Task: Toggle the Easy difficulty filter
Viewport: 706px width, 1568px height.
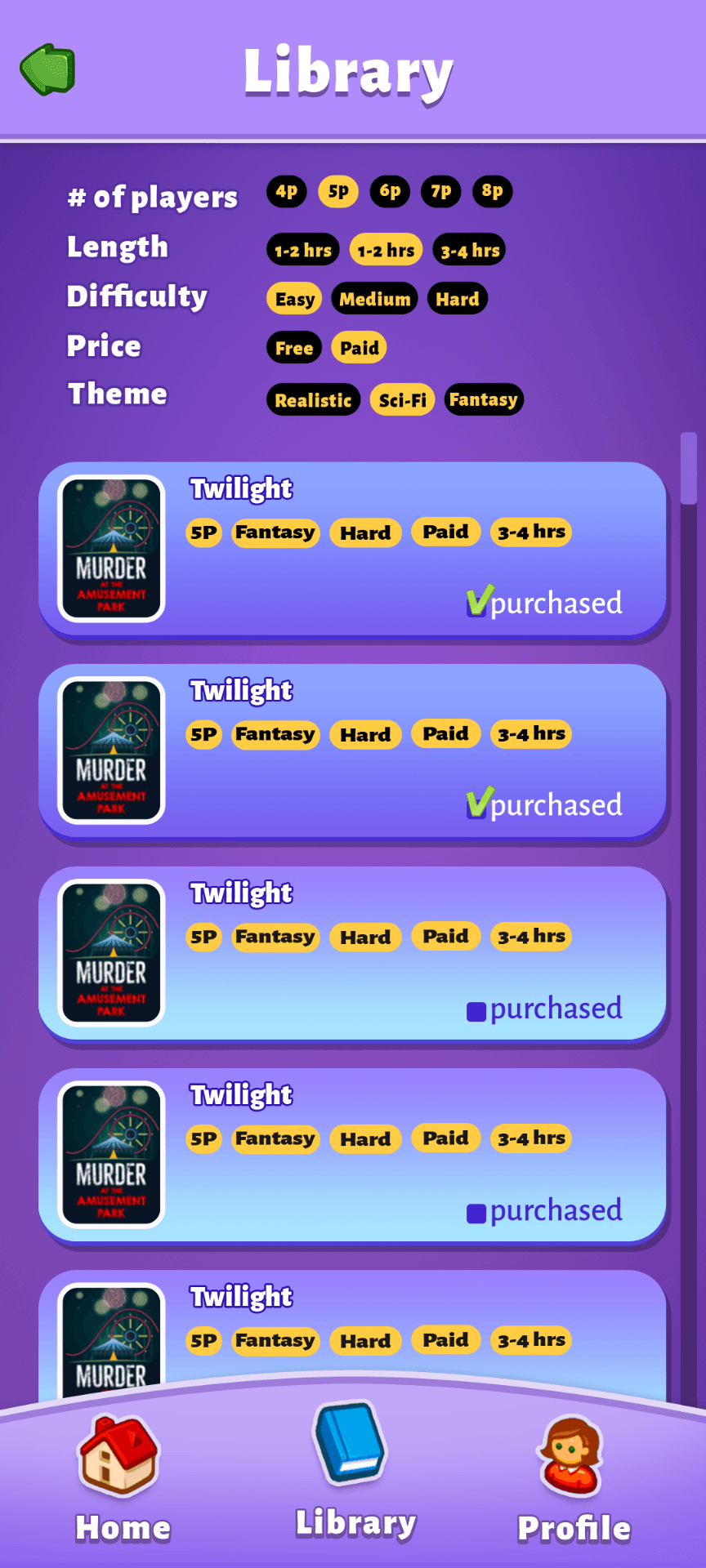Action: point(294,300)
